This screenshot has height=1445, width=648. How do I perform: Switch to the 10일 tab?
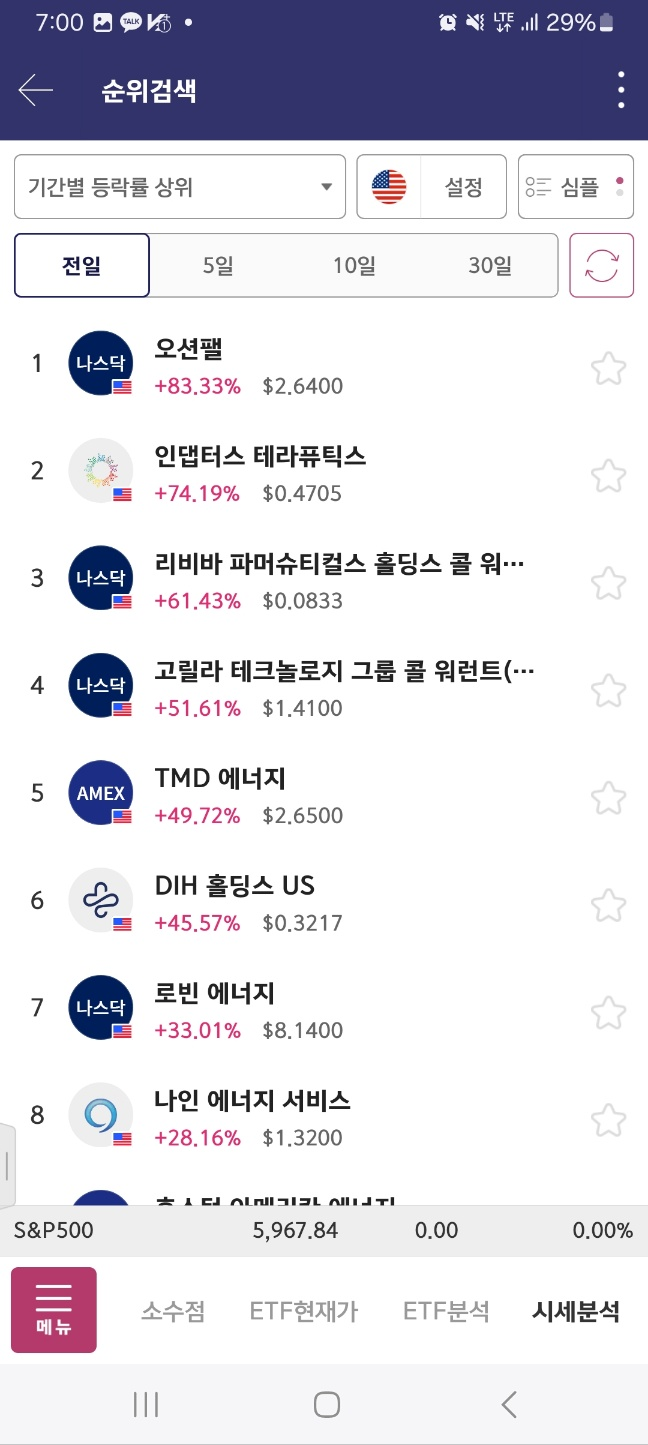click(x=354, y=266)
